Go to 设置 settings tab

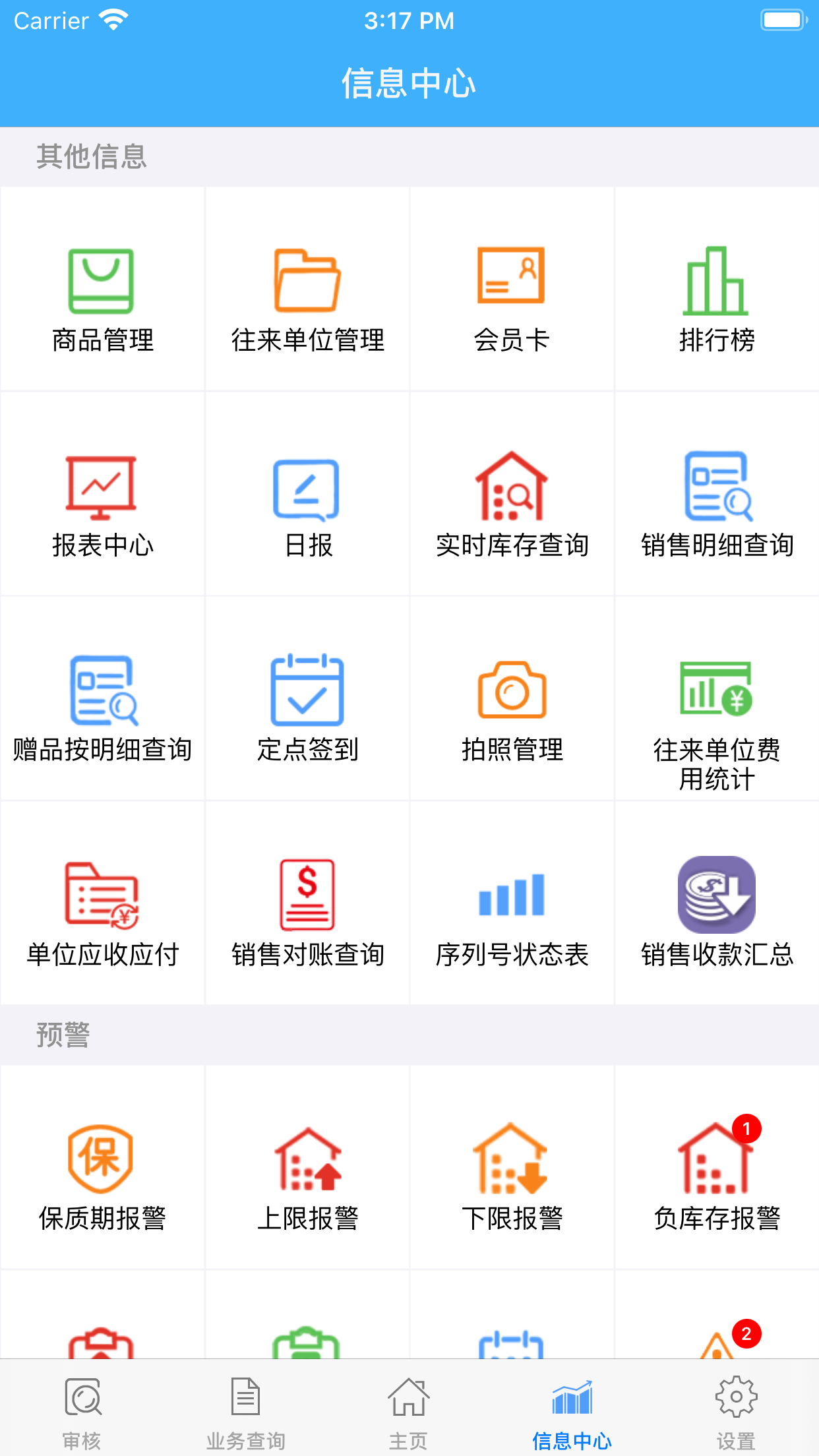tap(737, 1405)
